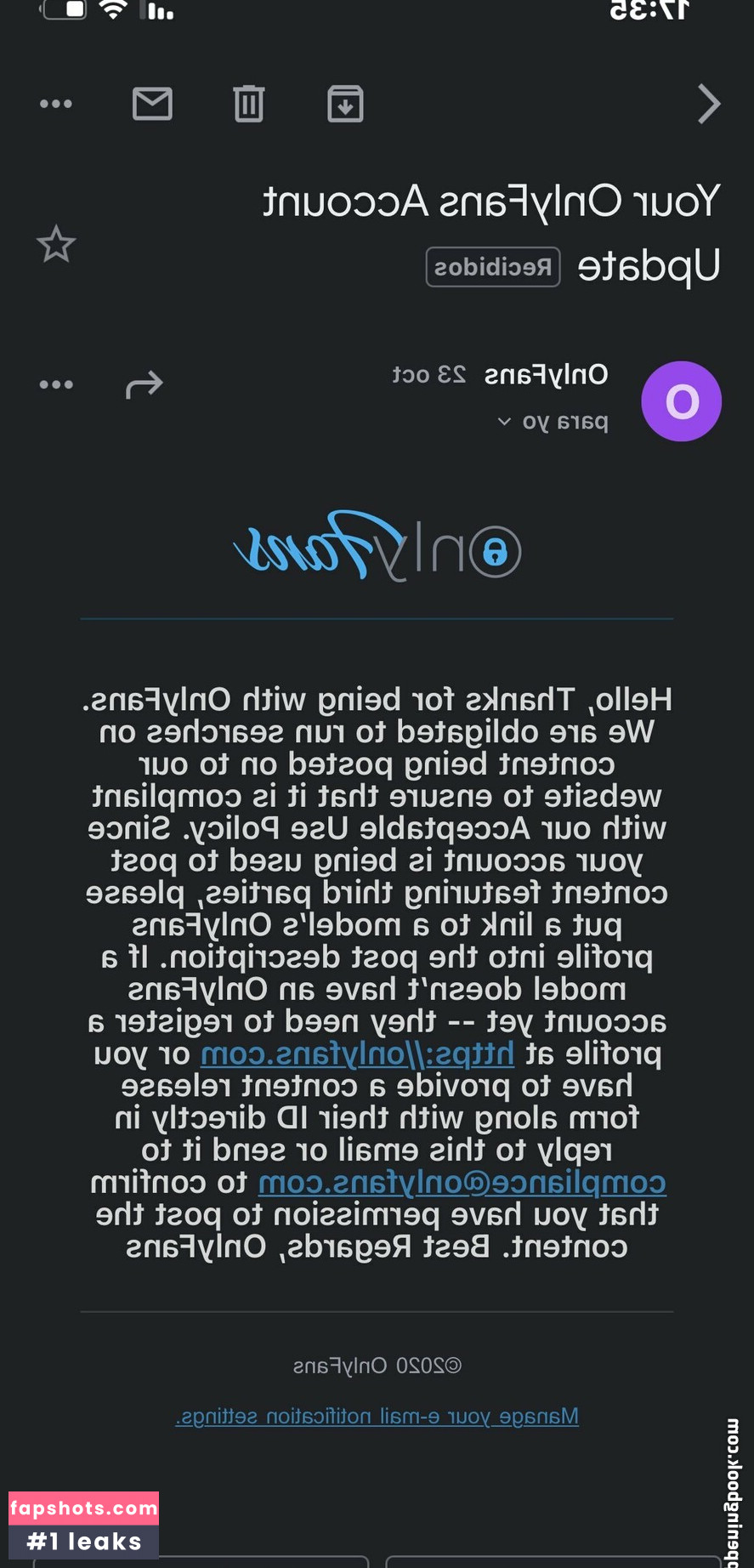Archive this email
The height and width of the screenshot is (1568, 754).
point(345,104)
